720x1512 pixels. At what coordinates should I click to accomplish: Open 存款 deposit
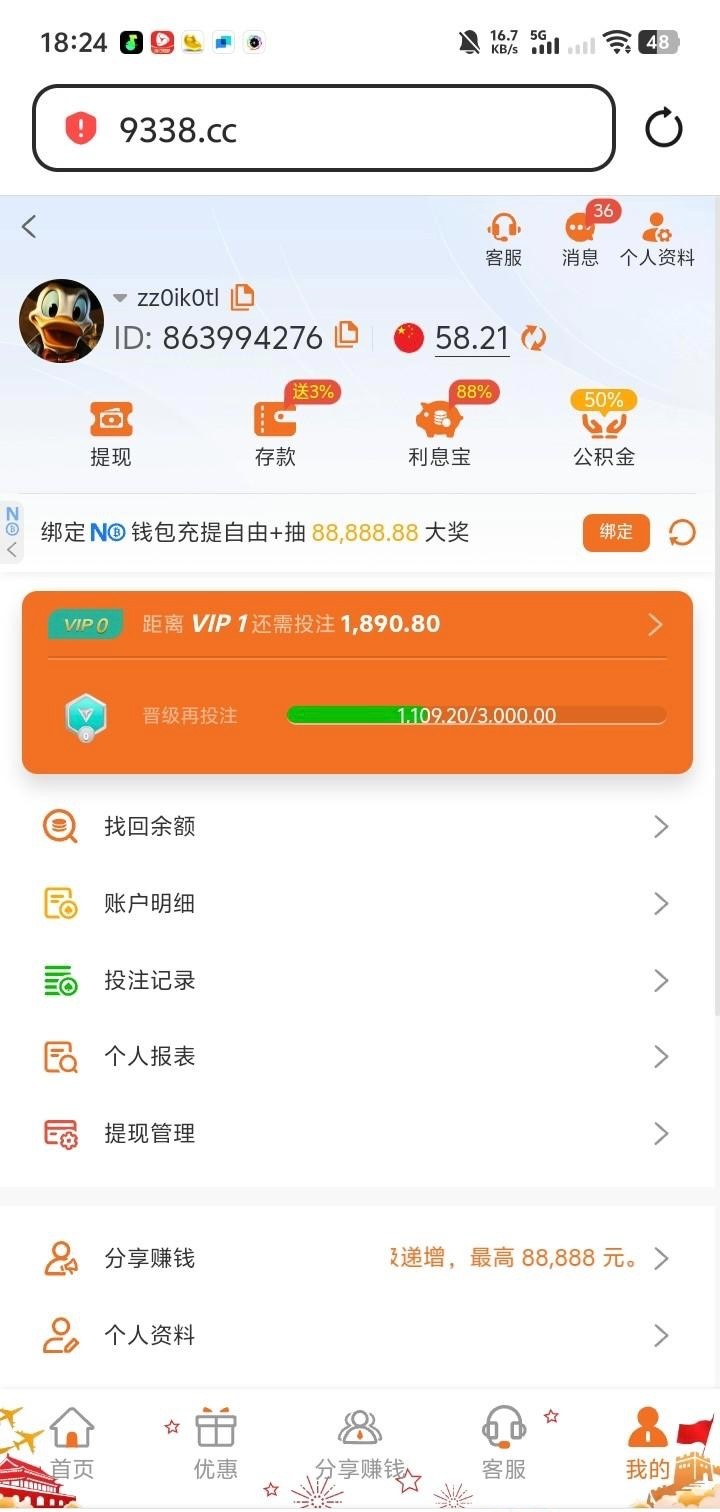click(x=275, y=433)
